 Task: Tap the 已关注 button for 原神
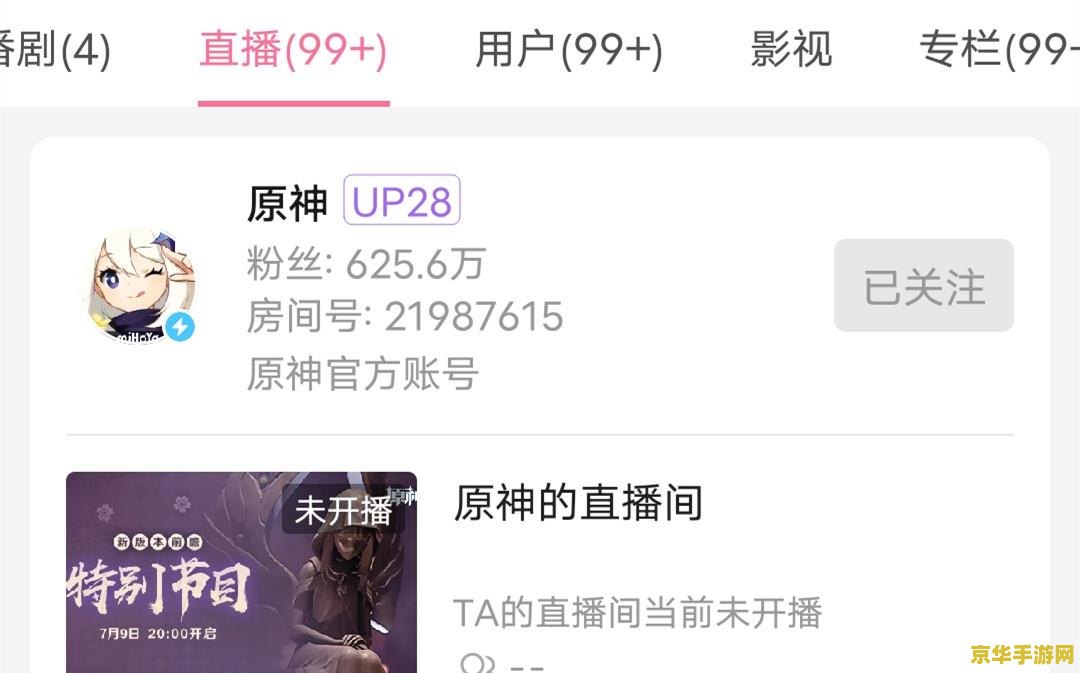pyautogui.click(x=923, y=286)
